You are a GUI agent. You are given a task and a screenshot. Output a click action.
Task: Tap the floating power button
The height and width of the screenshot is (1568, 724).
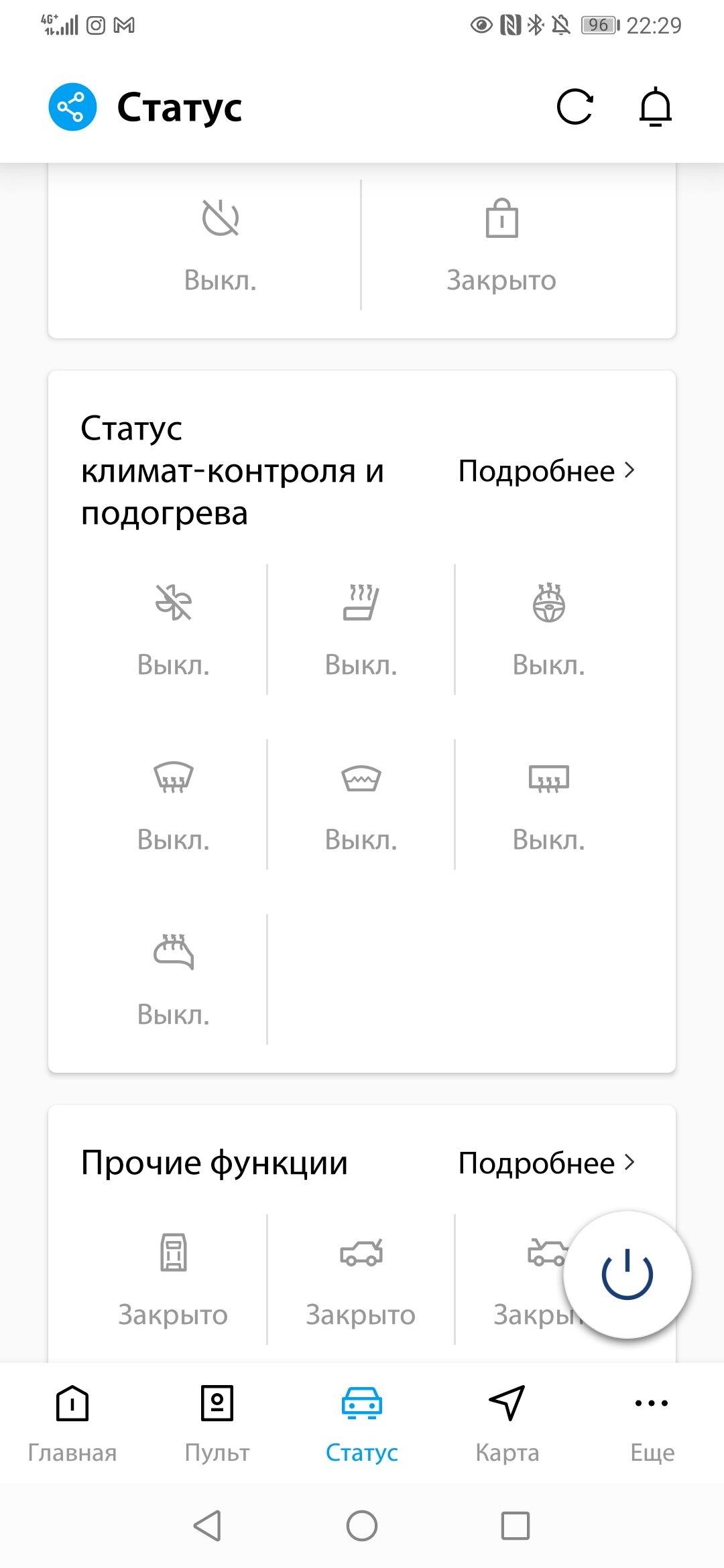627,1275
